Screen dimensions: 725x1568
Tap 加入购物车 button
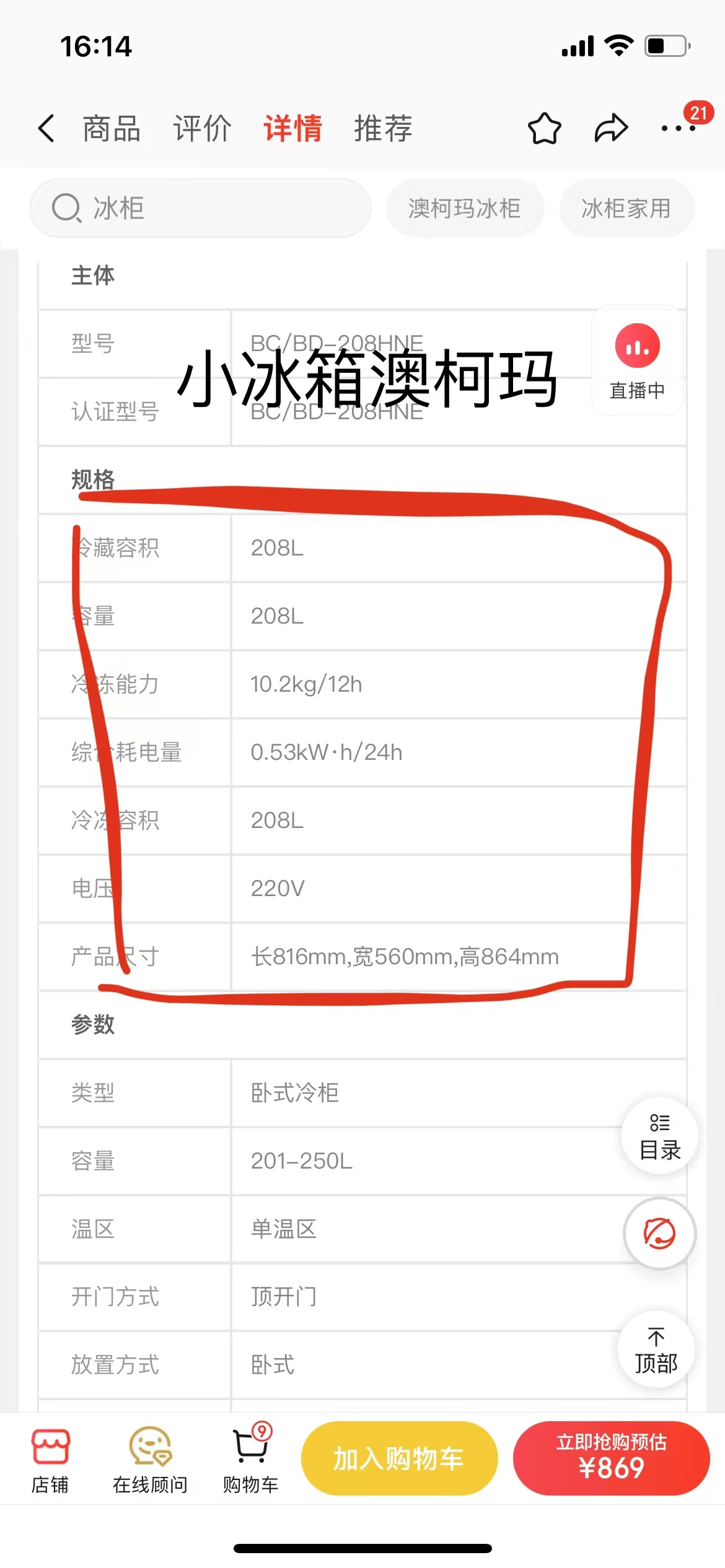pyautogui.click(x=399, y=1458)
